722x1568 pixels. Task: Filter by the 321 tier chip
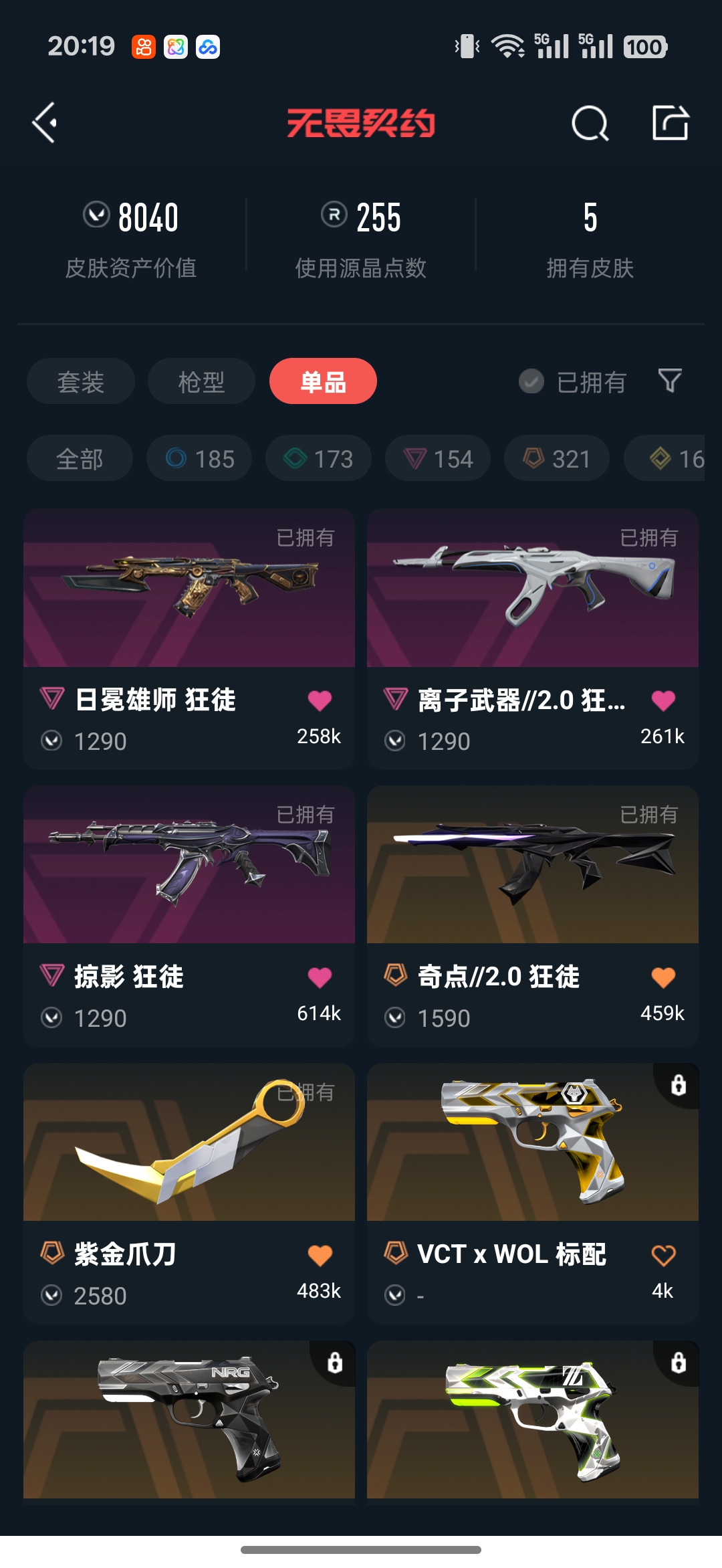coord(557,459)
